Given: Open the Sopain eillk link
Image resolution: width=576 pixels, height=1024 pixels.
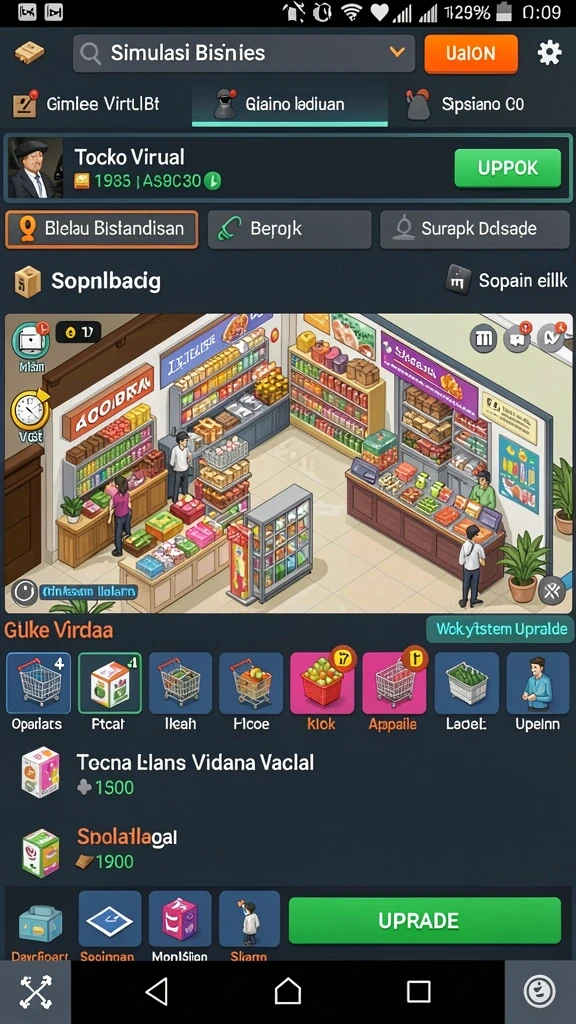Looking at the screenshot, I should [x=506, y=281].
